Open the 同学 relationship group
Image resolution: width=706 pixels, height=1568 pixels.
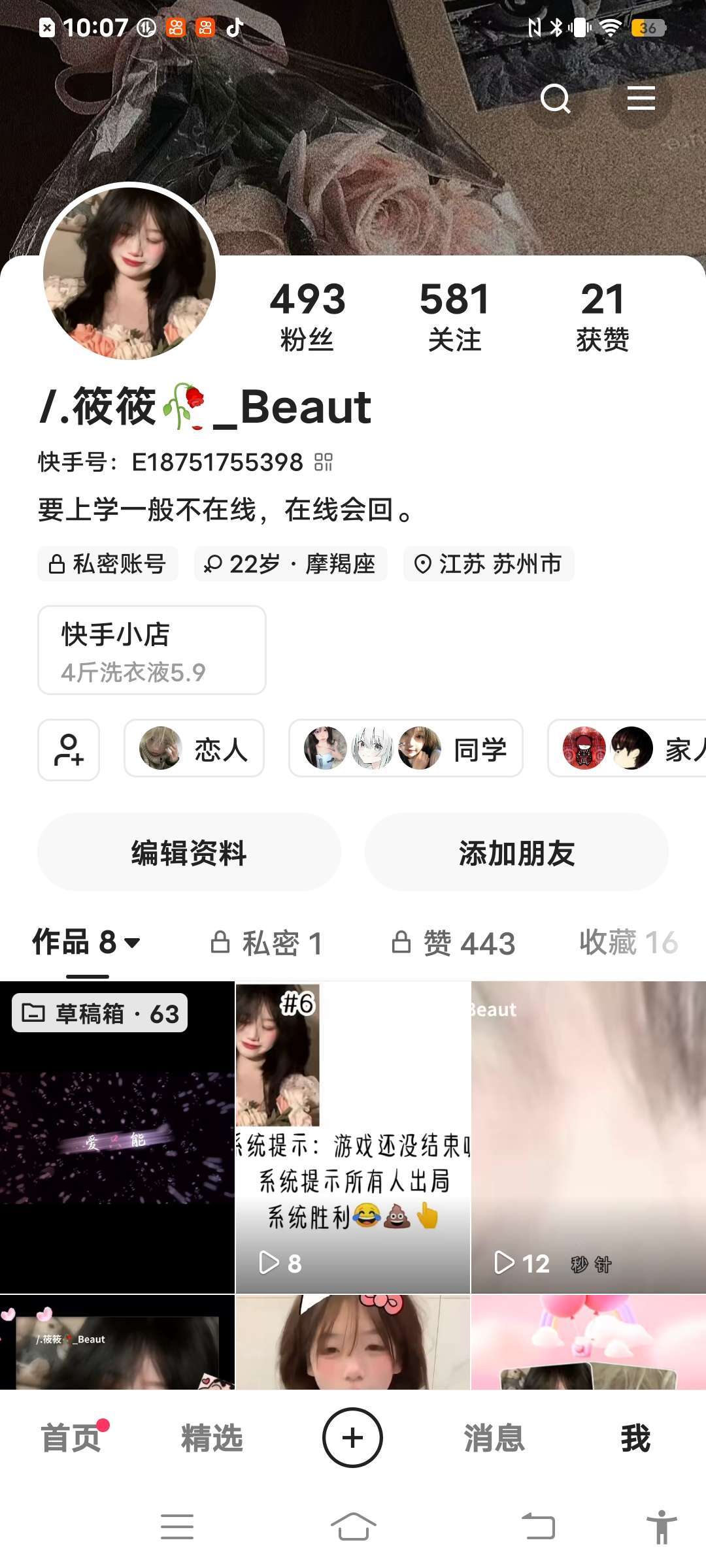(405, 749)
